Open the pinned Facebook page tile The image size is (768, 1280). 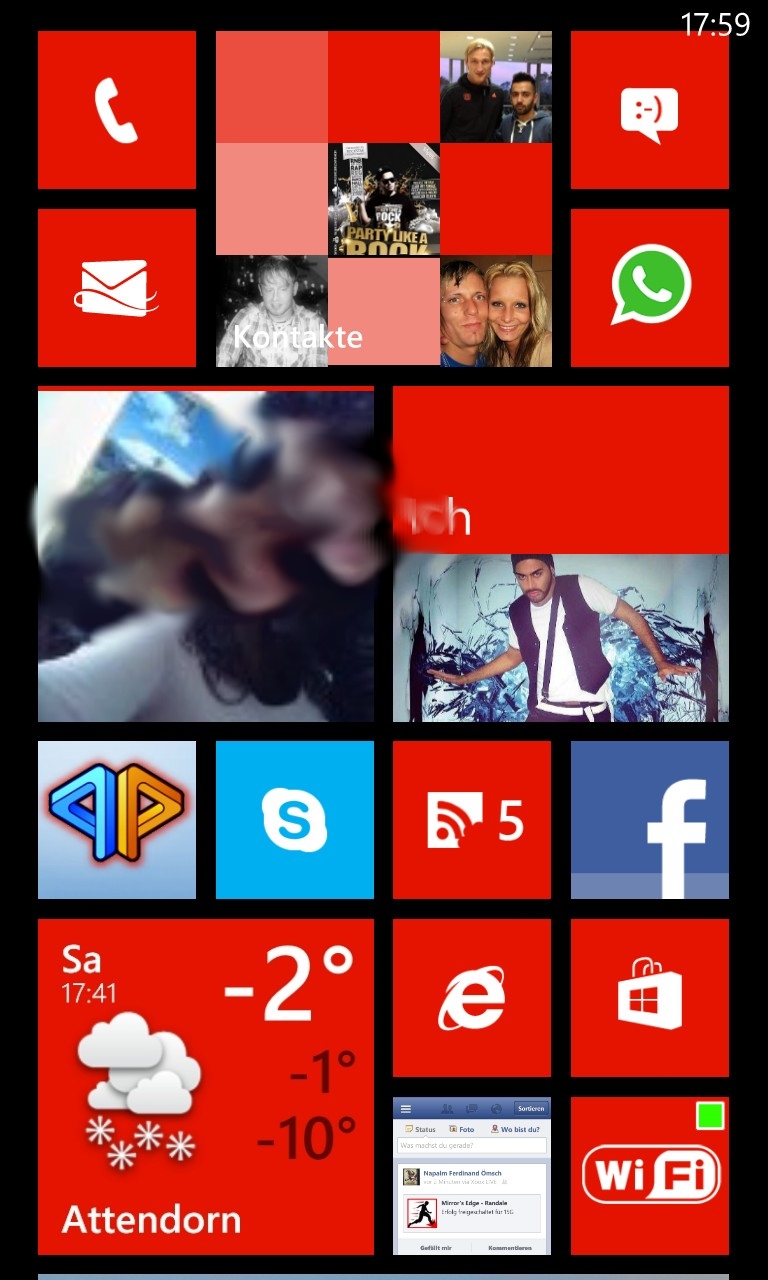[472, 1176]
